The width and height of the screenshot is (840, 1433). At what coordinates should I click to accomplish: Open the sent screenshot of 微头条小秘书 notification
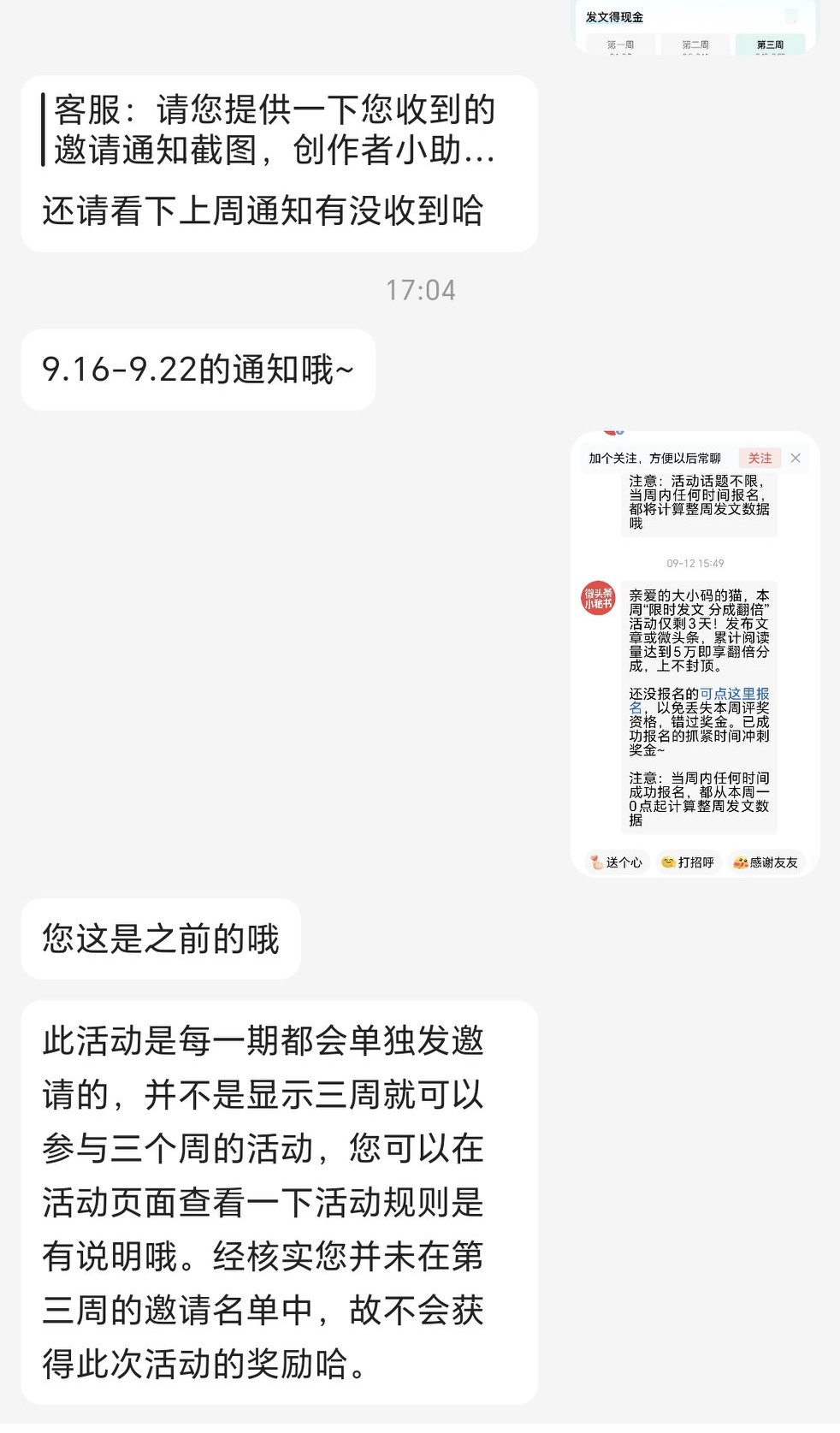tap(695, 654)
